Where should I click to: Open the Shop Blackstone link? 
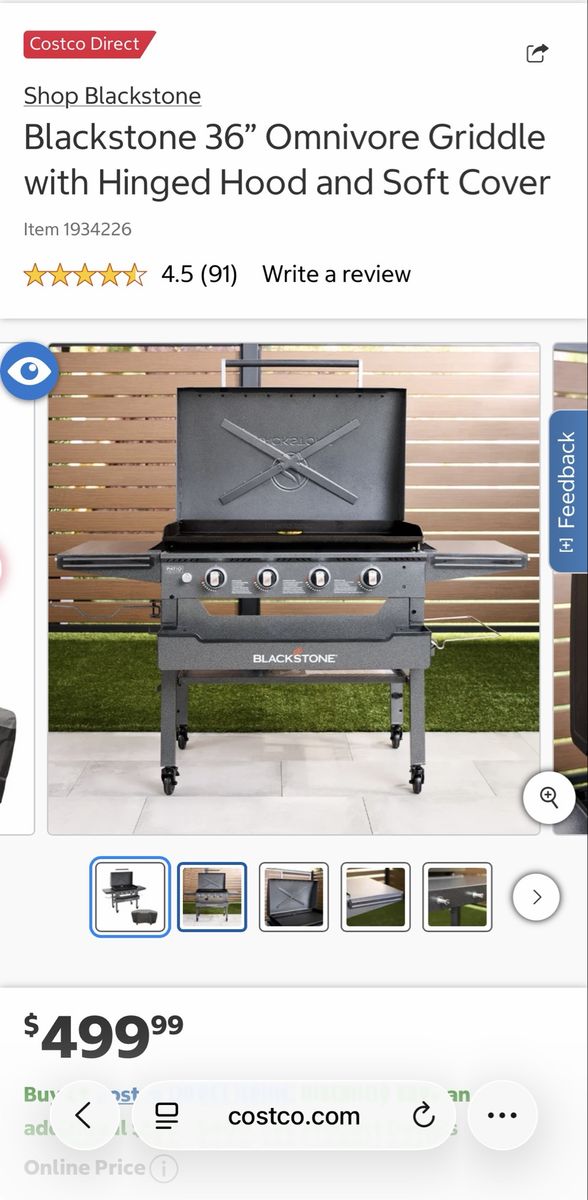(112, 96)
